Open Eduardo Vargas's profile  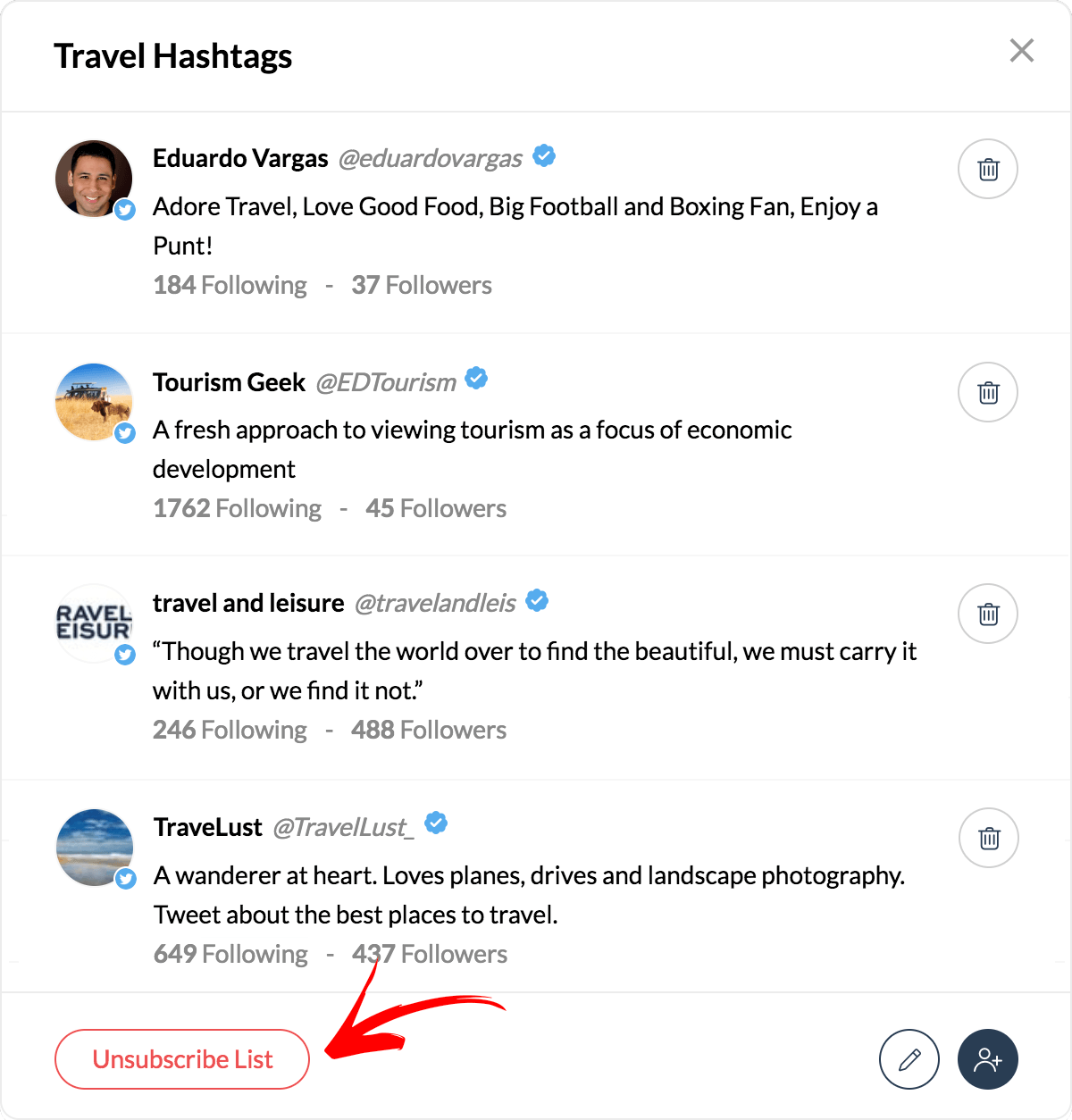click(x=240, y=159)
